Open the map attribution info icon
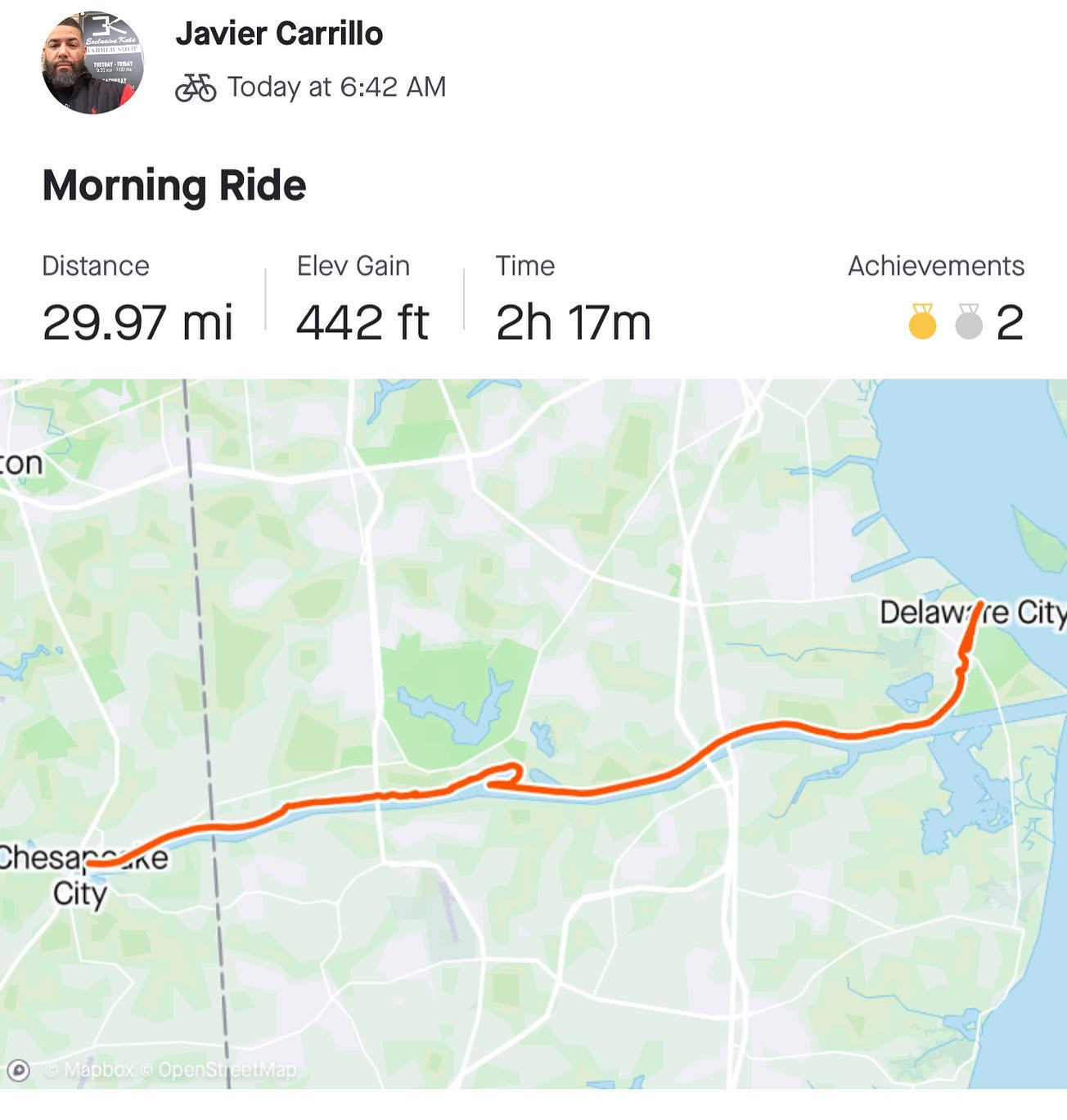This screenshot has height=1120, width=1067. [x=19, y=1069]
